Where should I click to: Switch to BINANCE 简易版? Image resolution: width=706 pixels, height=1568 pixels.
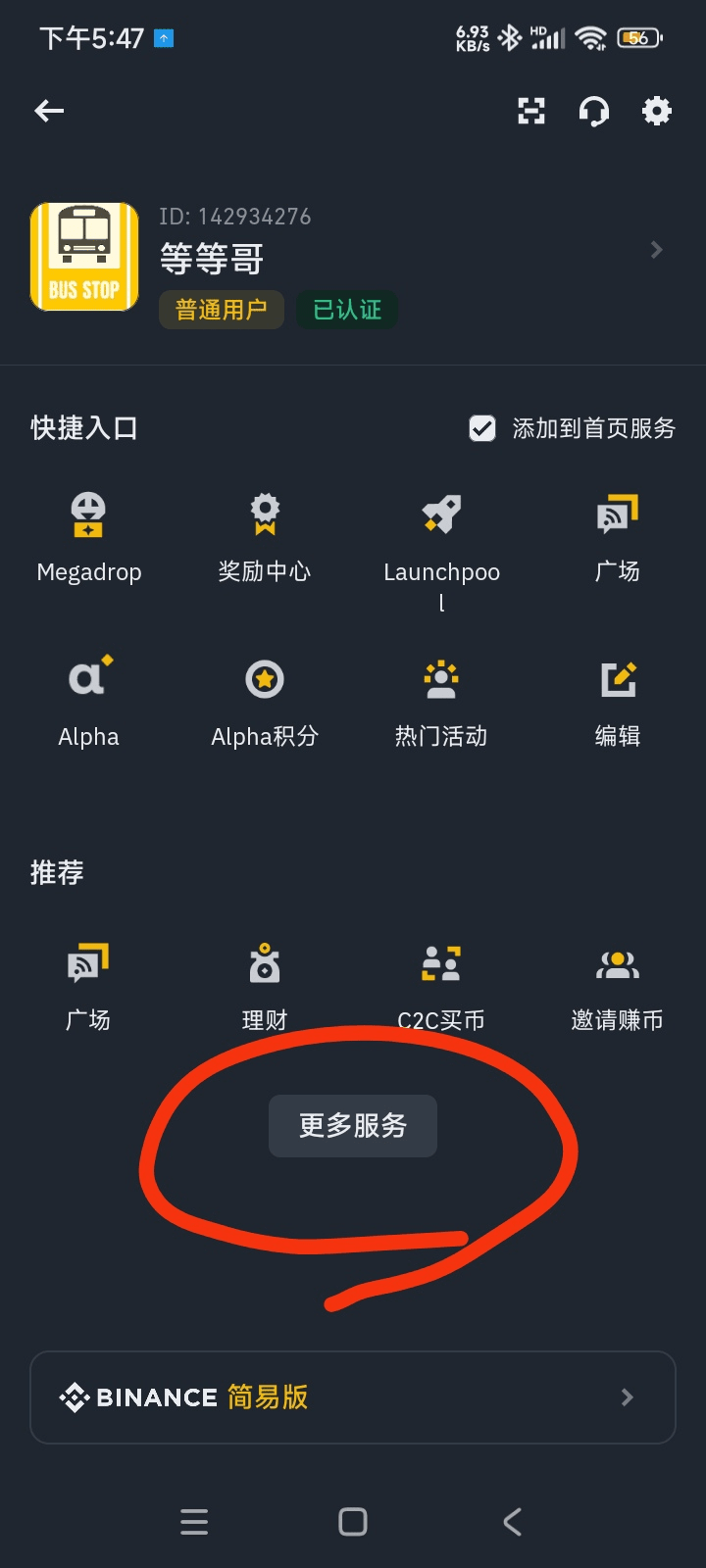click(353, 1397)
